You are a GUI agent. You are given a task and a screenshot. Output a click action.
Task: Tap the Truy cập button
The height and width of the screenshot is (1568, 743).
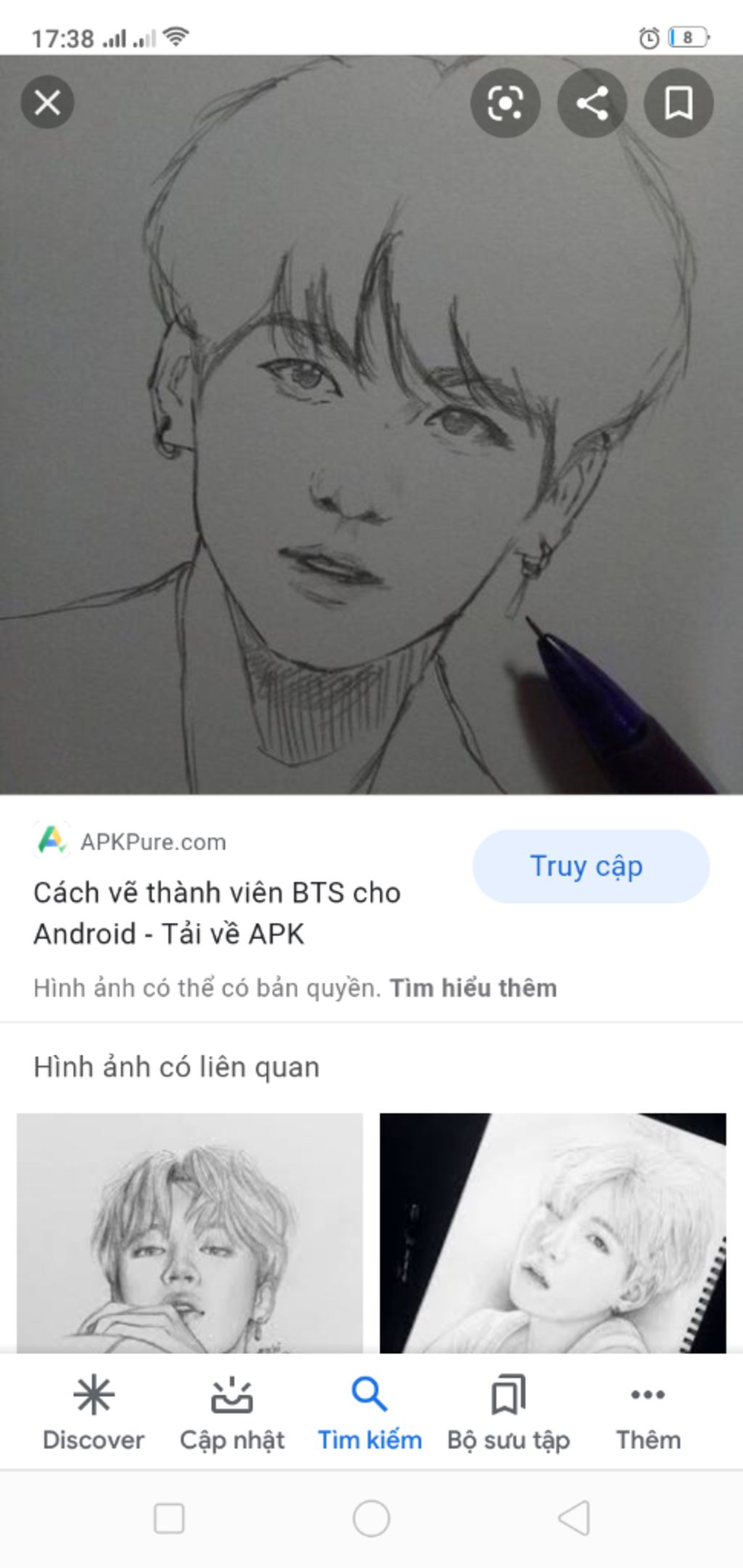click(x=590, y=866)
